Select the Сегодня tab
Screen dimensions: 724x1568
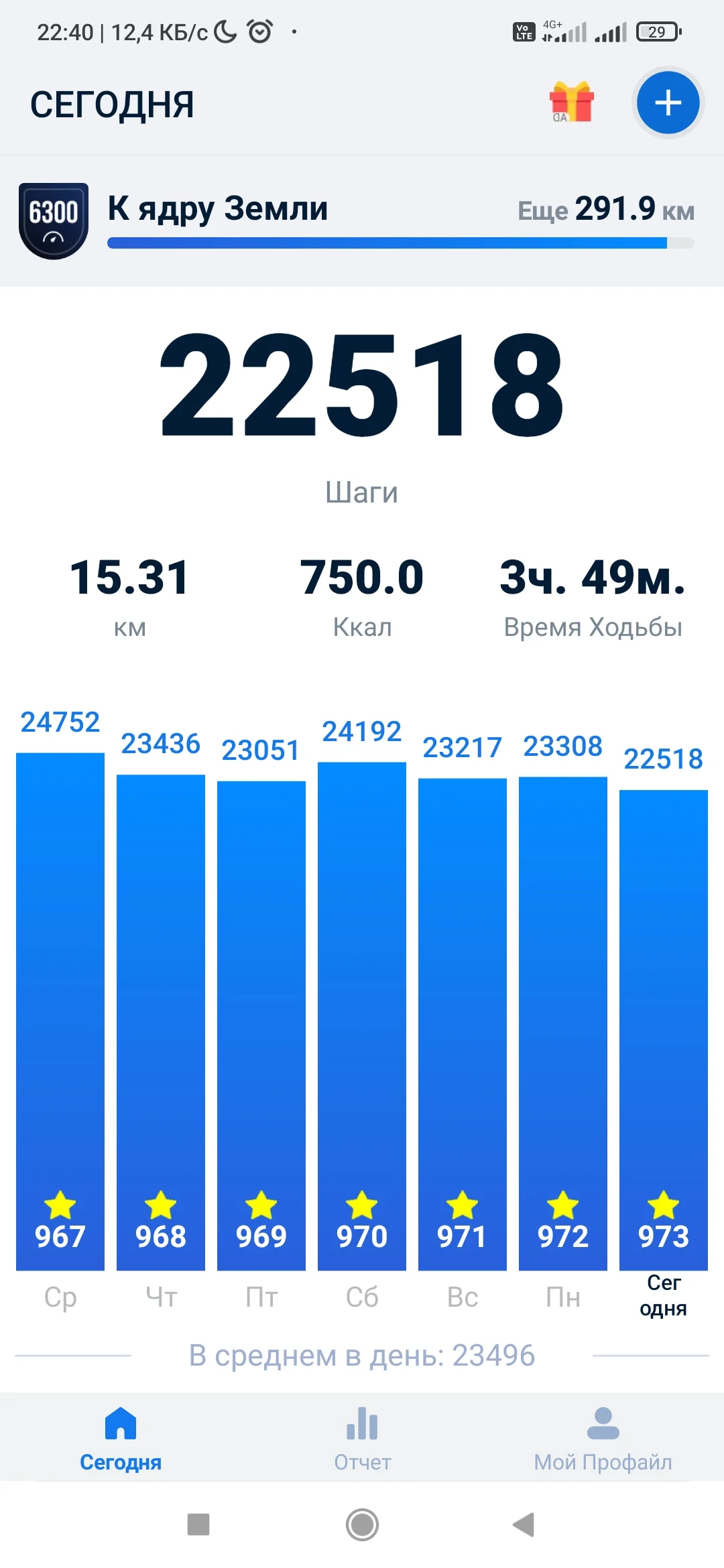pos(121,1438)
